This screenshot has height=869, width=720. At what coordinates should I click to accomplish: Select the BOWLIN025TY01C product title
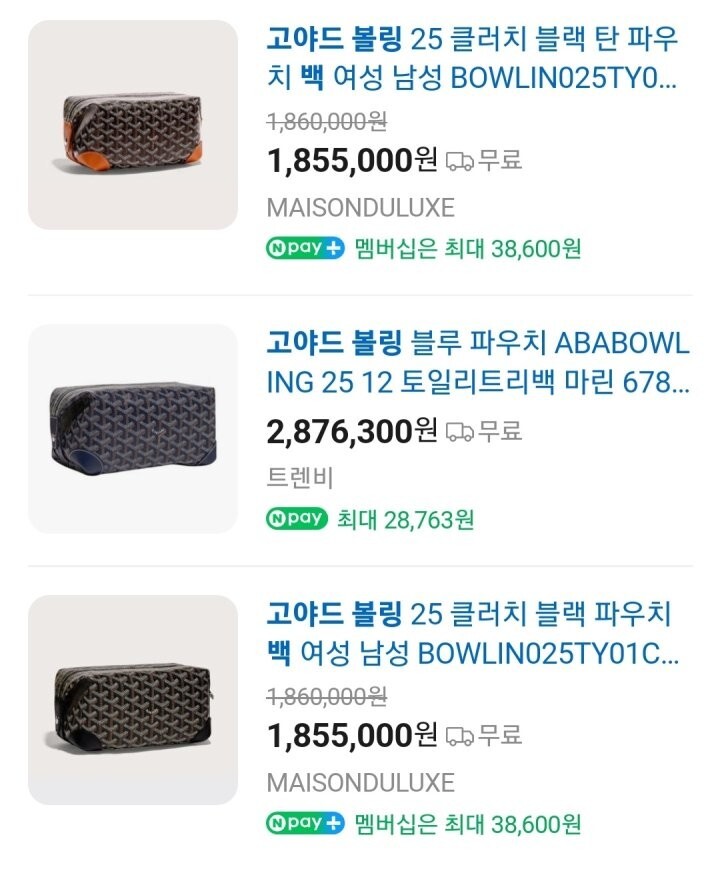(x=472, y=633)
